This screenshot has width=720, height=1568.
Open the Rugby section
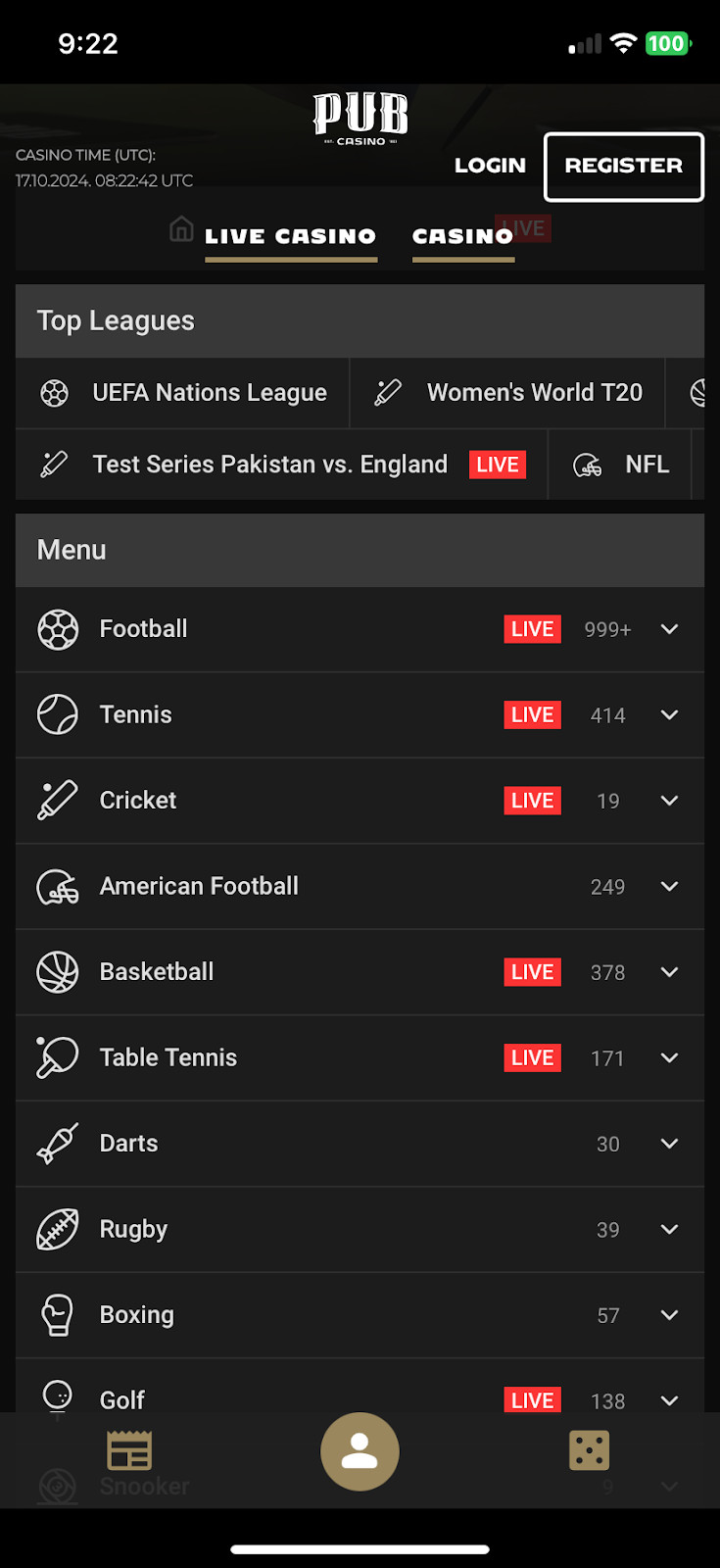click(360, 1230)
